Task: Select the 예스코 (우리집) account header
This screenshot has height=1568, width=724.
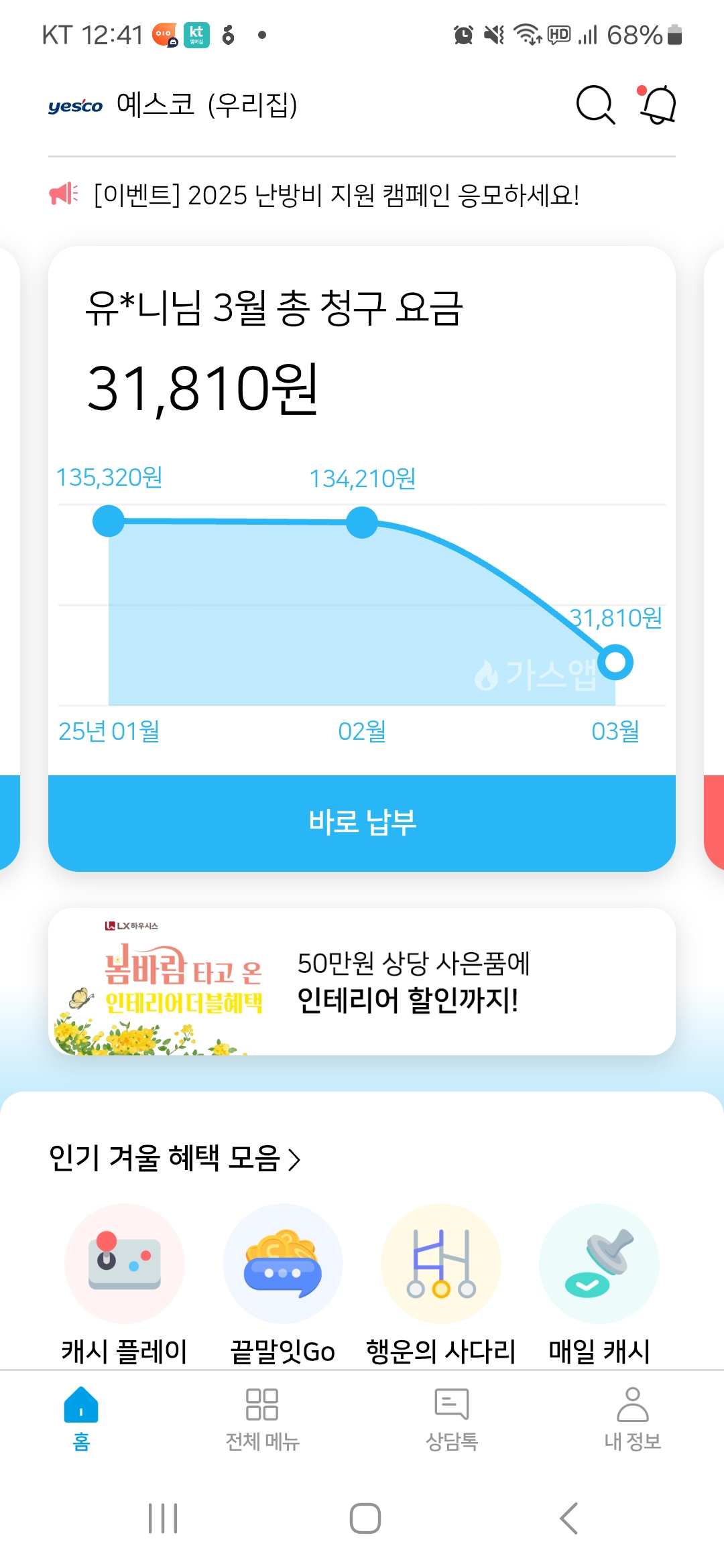Action: (x=173, y=105)
